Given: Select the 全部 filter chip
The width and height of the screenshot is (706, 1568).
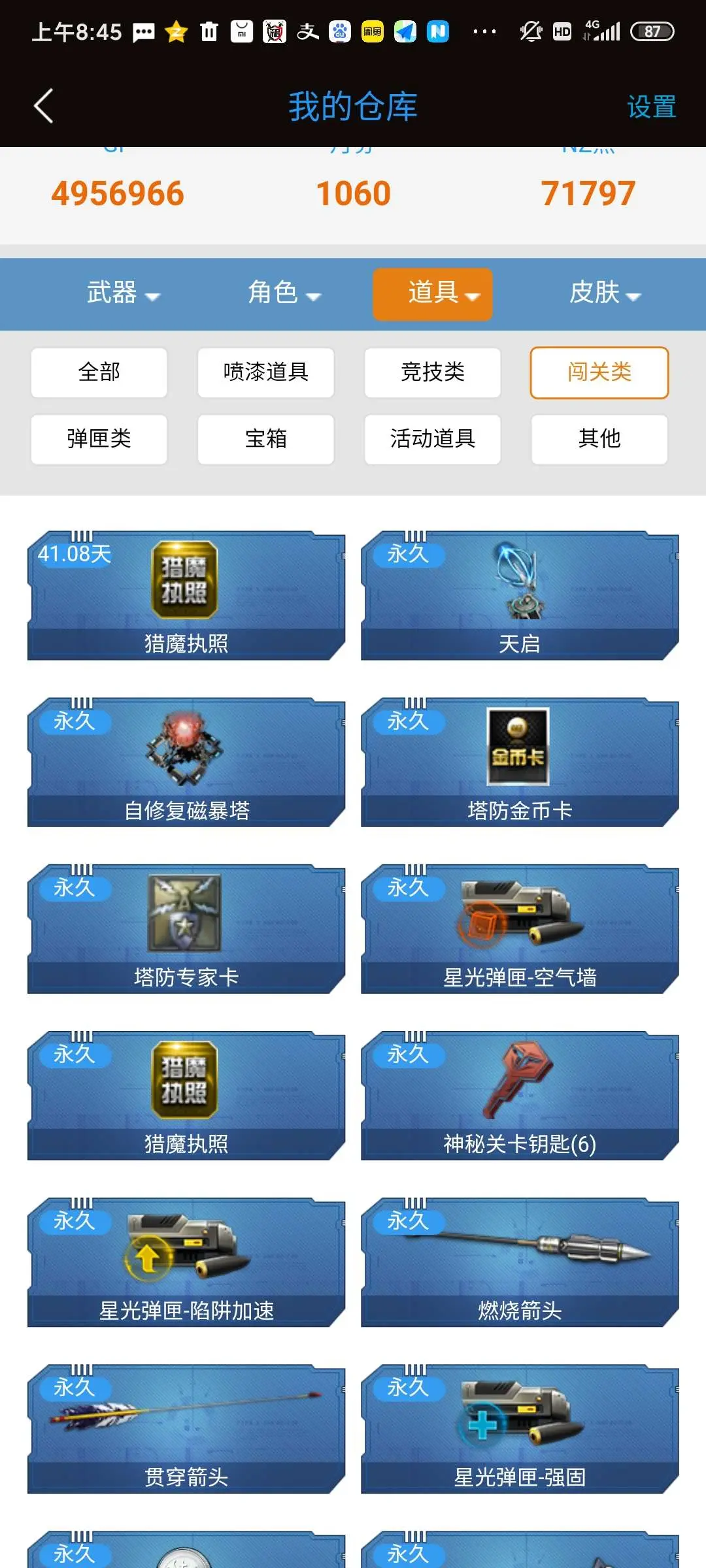Looking at the screenshot, I should [99, 372].
